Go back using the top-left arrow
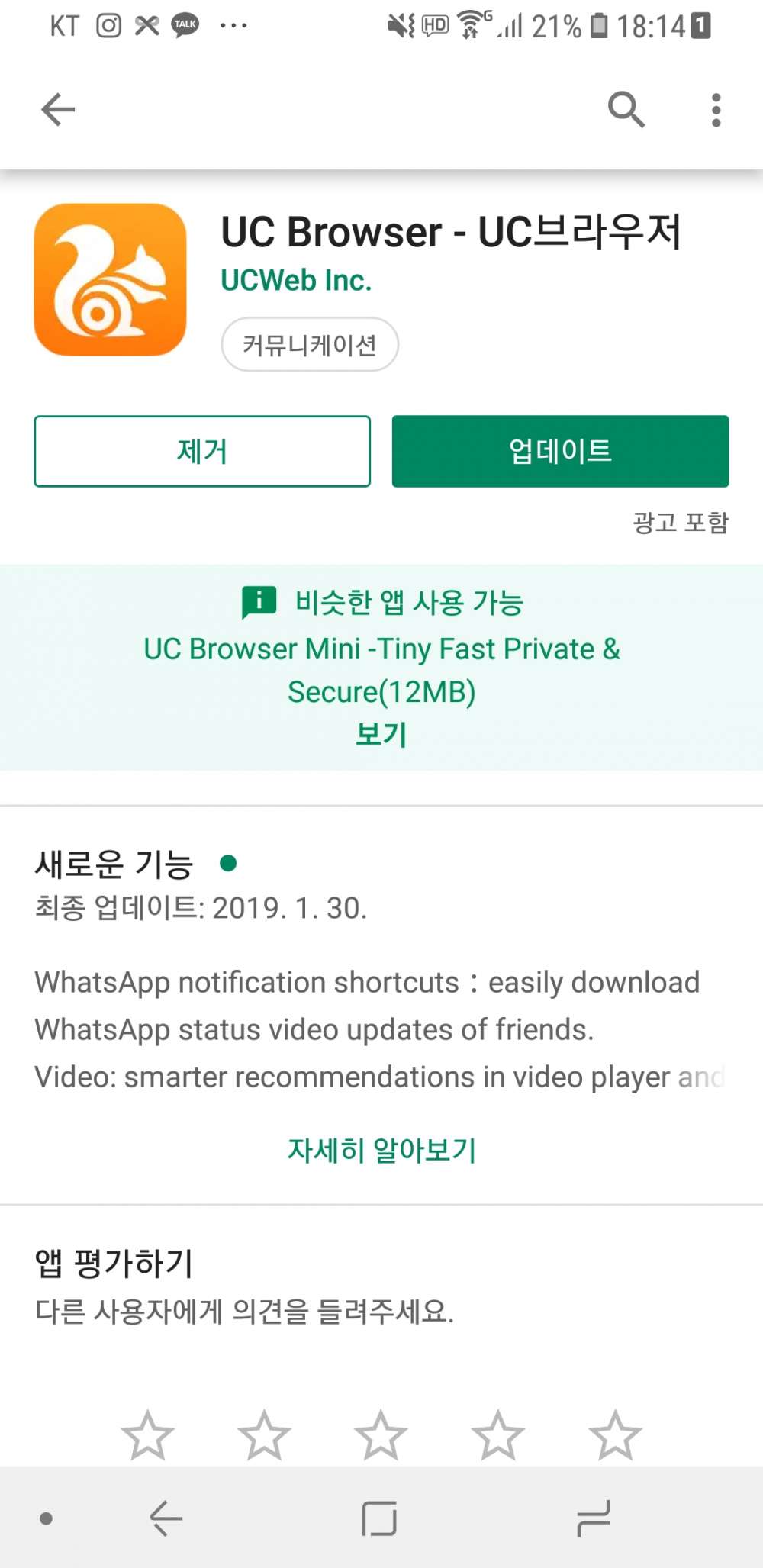Screen dimensions: 763x1568 tap(58, 110)
